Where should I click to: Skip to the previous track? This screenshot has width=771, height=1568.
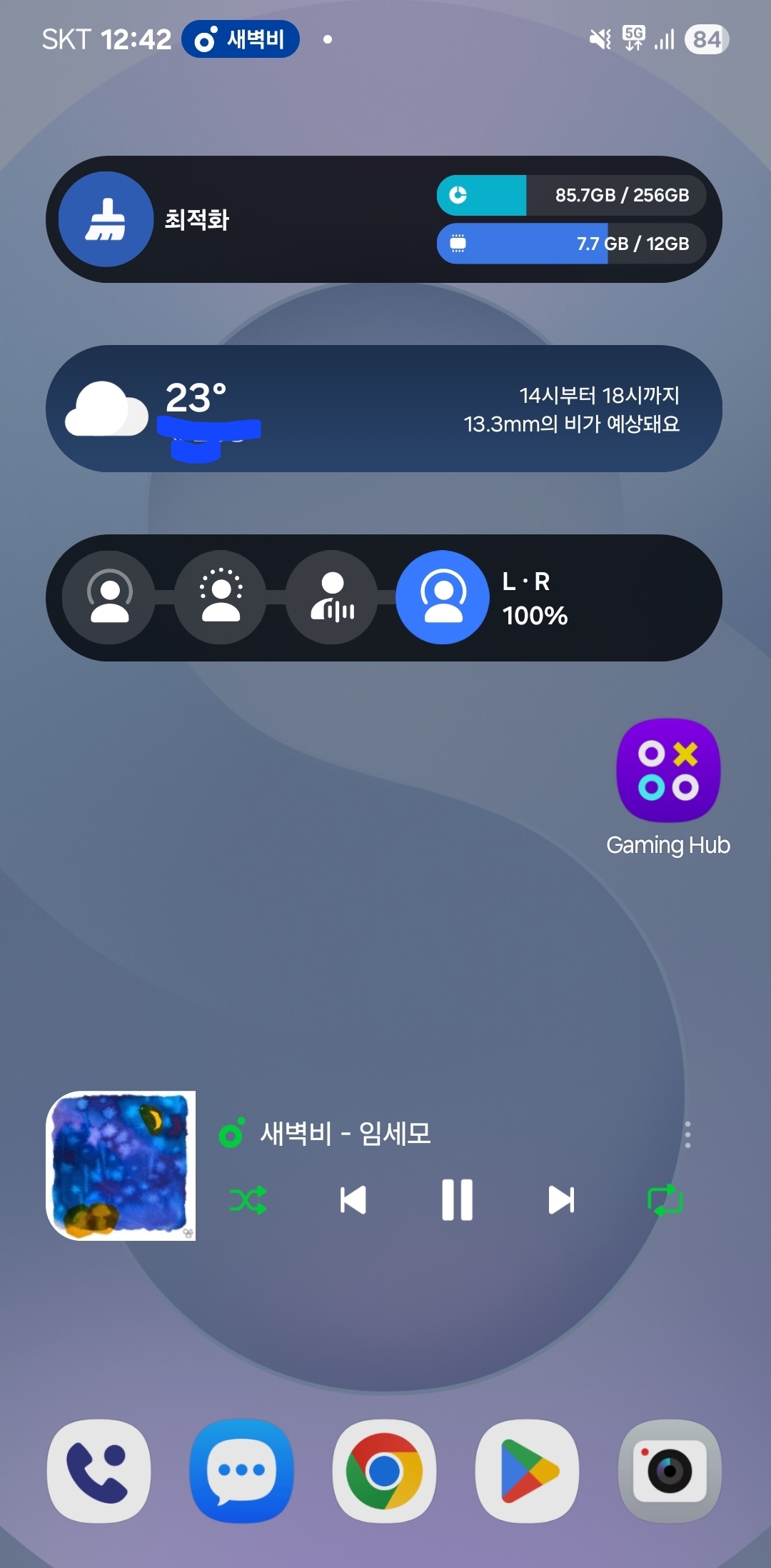(353, 1200)
